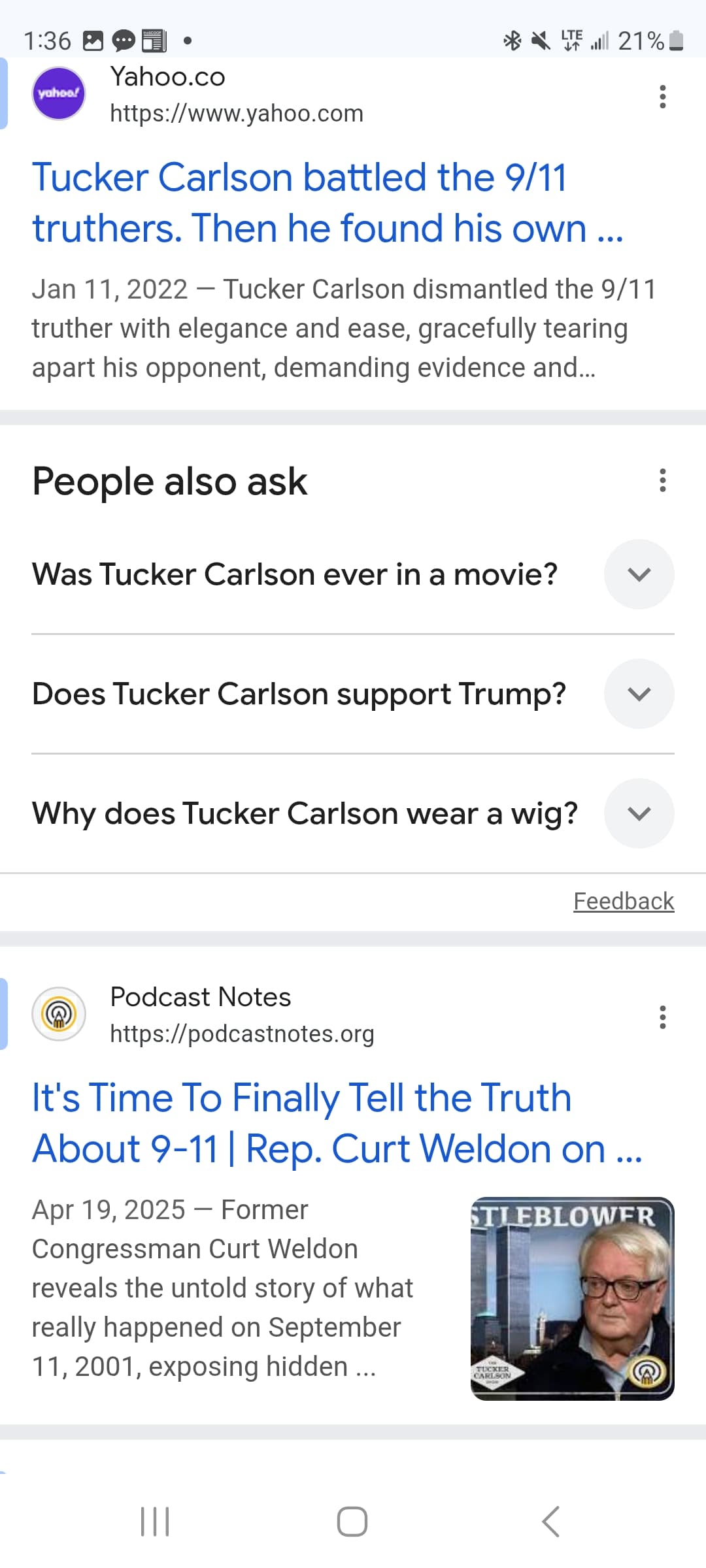The image size is (706, 1568).
Task: Open the Tucker Carlson 9/11 truthers article
Action: coord(328,203)
